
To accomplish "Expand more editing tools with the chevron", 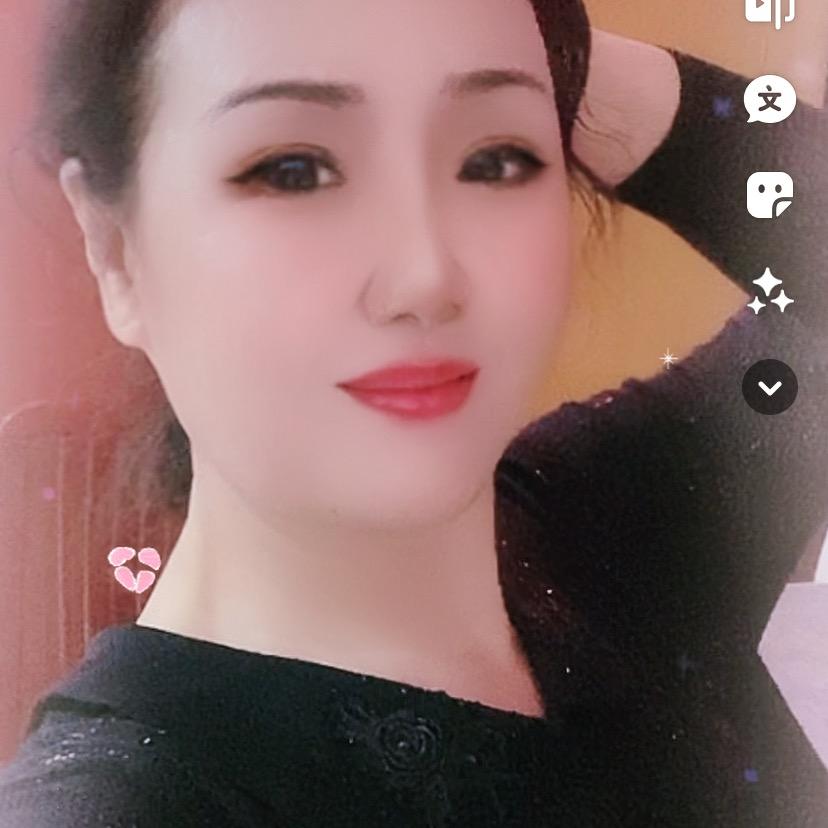I will tap(769, 387).
